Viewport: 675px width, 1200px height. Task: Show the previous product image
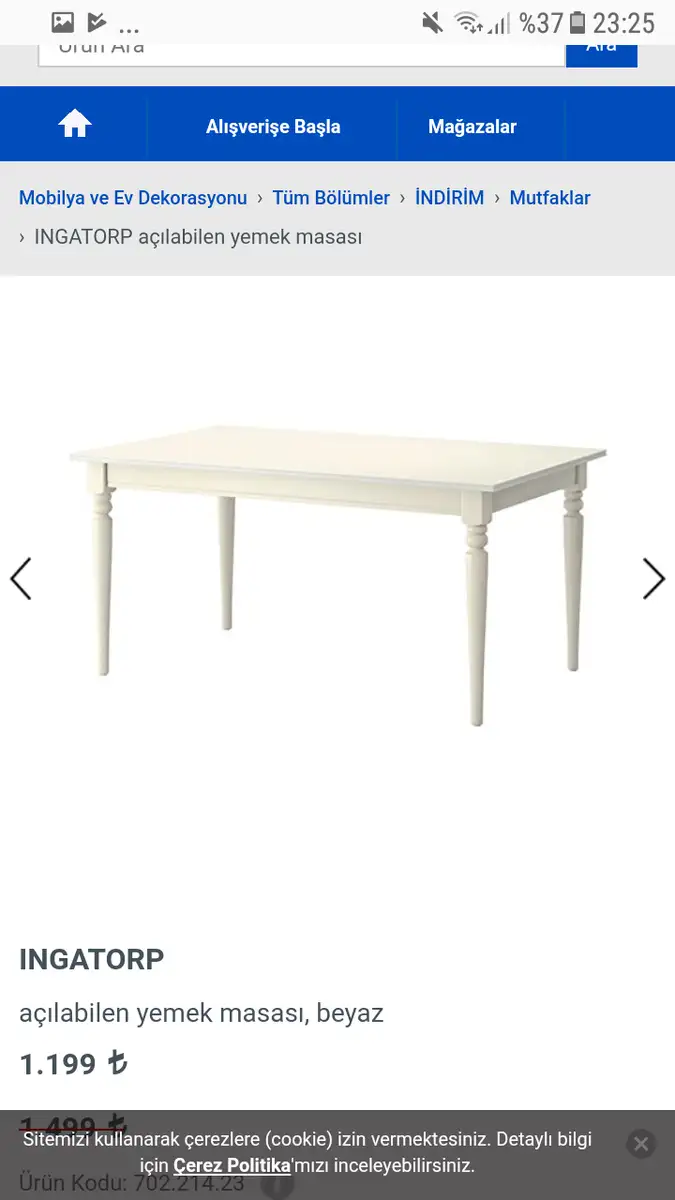pos(21,579)
